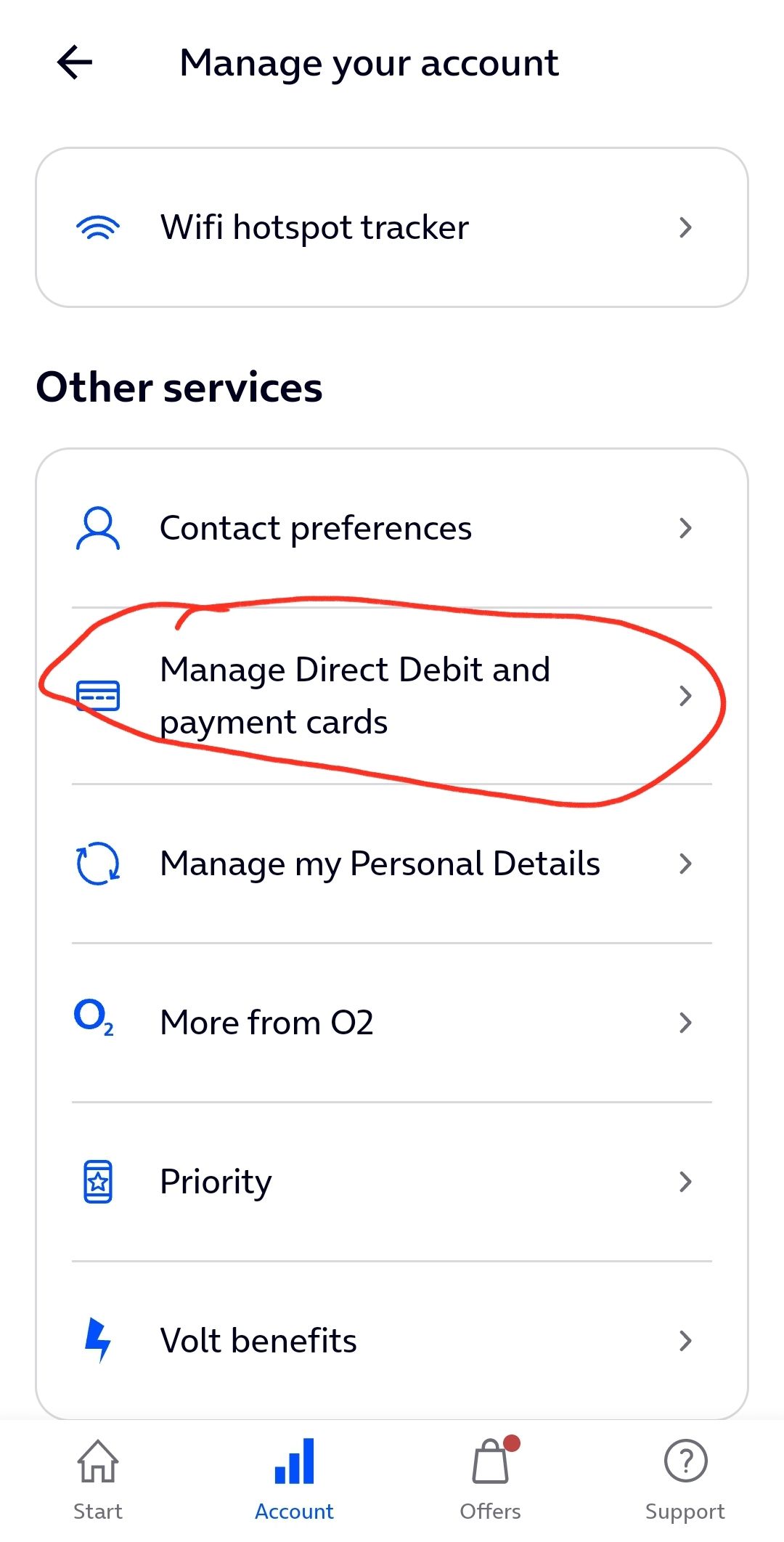Open Manage my Personal Details
Image resolution: width=784 pixels, height=1542 pixels.
click(380, 864)
